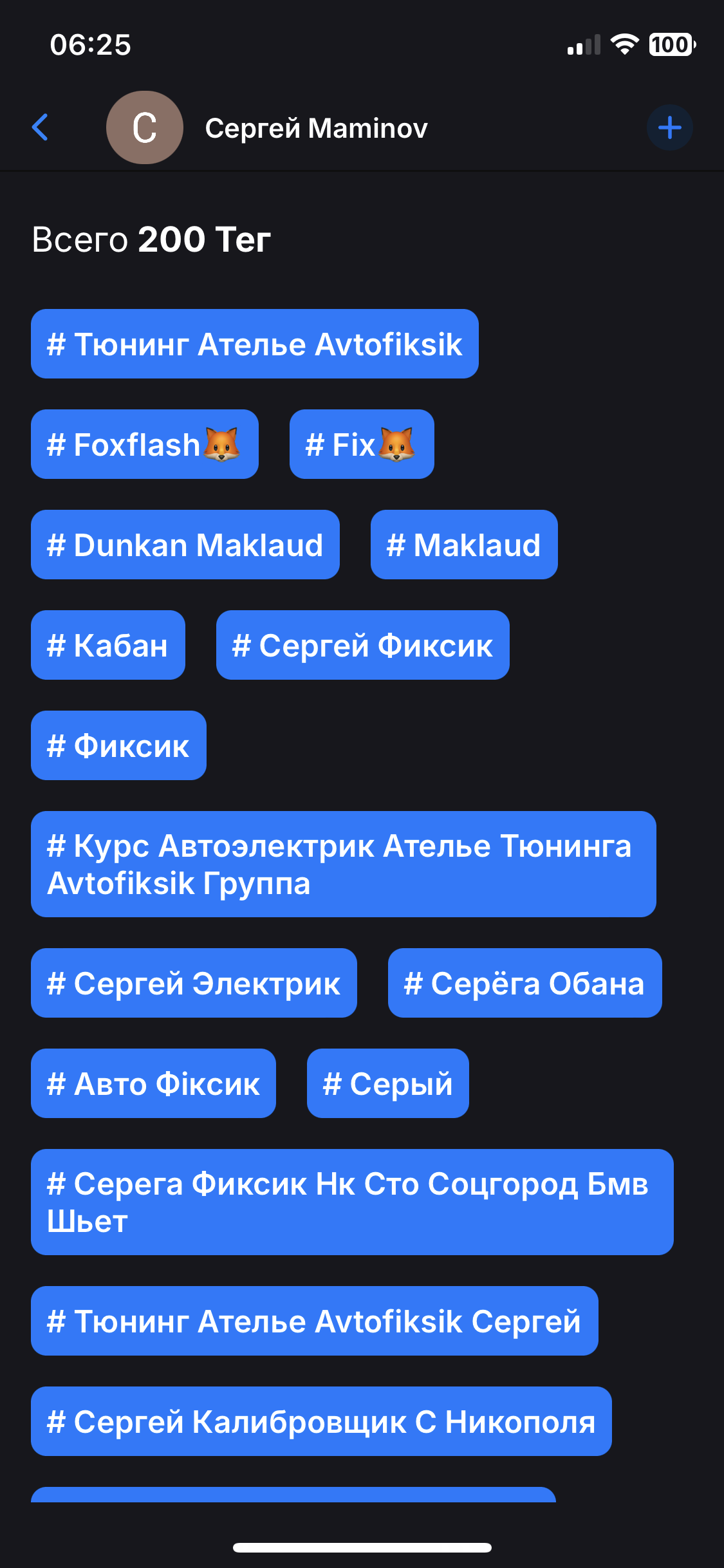Tap the standalone Фиксик tag
Screen dimensions: 724x1568
tap(118, 745)
